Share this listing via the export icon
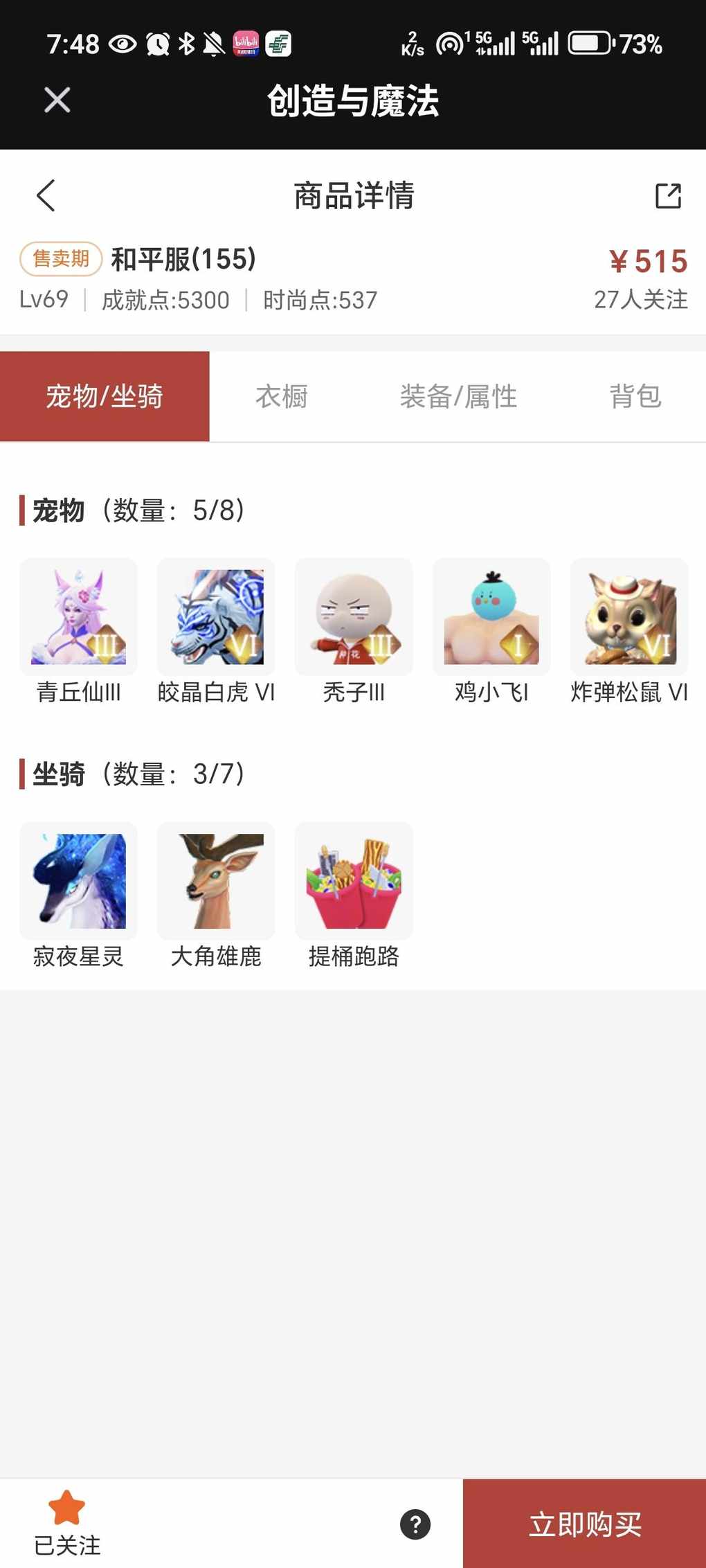The height and width of the screenshot is (1568, 706). pyautogui.click(x=668, y=195)
